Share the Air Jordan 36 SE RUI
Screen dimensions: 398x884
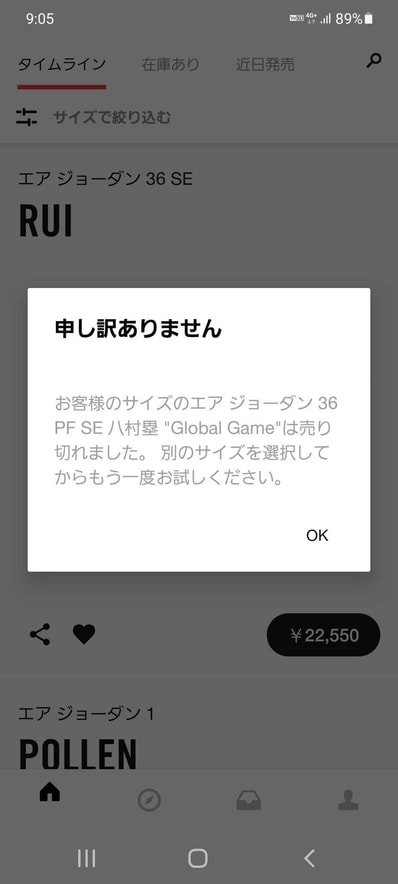[x=40, y=635]
